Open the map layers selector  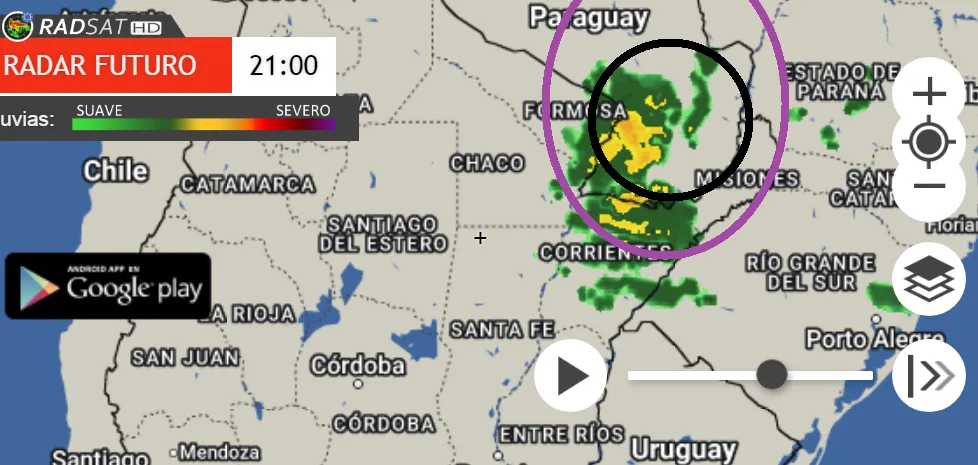click(x=929, y=280)
